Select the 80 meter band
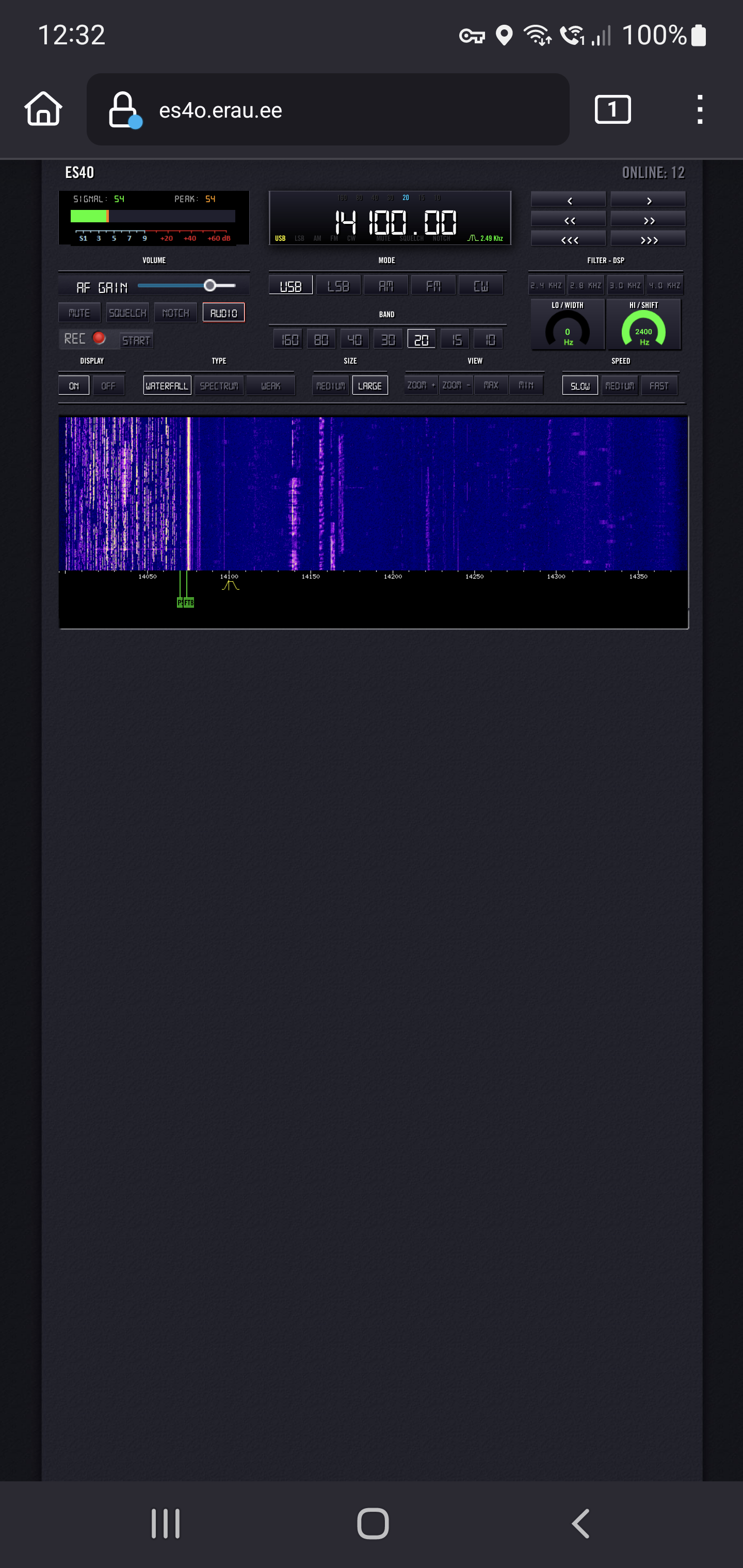Screen dimensions: 743x1568 click(x=321, y=340)
